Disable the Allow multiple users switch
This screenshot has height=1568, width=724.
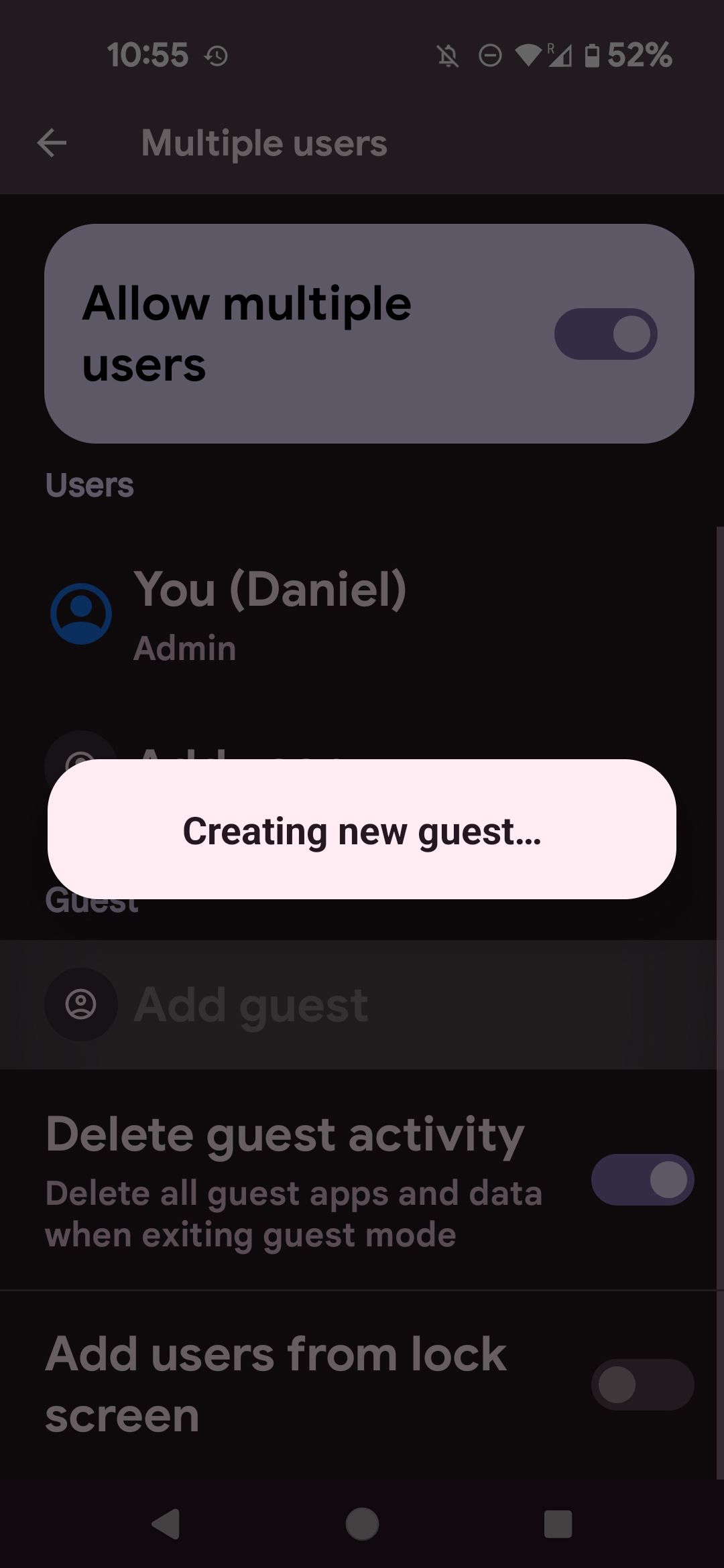click(604, 334)
